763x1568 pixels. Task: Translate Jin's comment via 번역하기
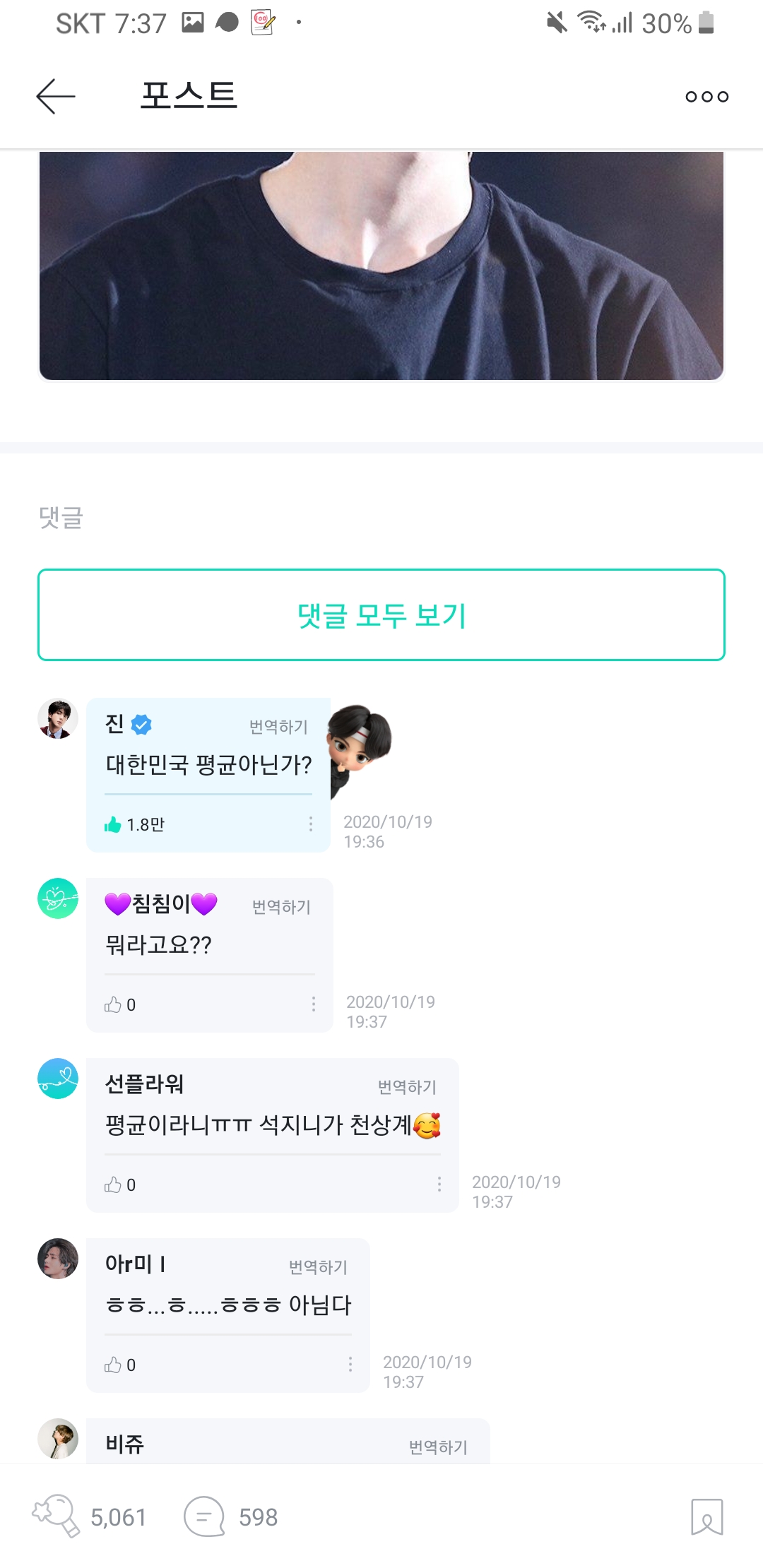[x=278, y=725]
